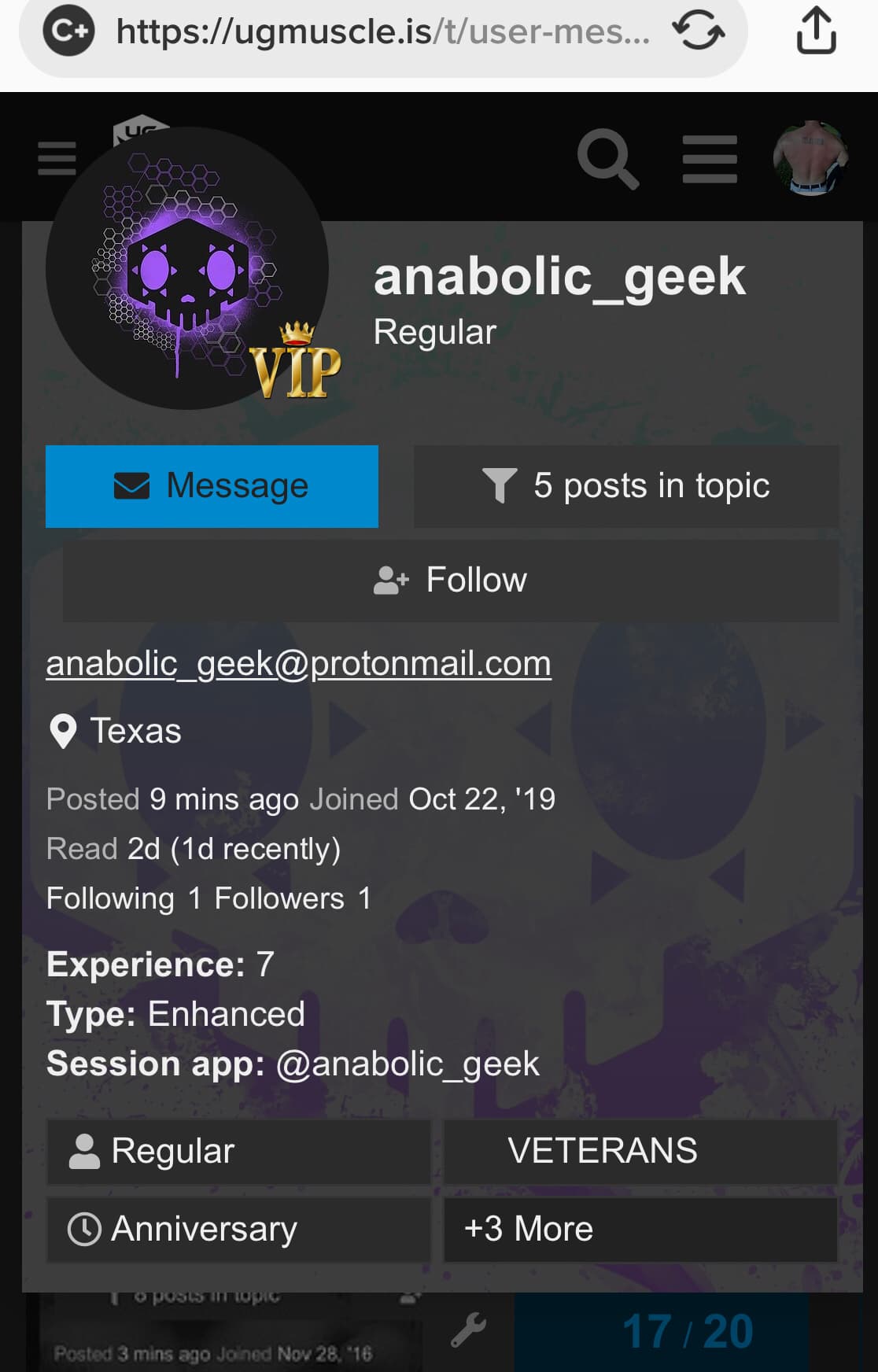The width and height of the screenshot is (878, 1372).
Task: Open the hamburger menu beside search
Action: 709,158
